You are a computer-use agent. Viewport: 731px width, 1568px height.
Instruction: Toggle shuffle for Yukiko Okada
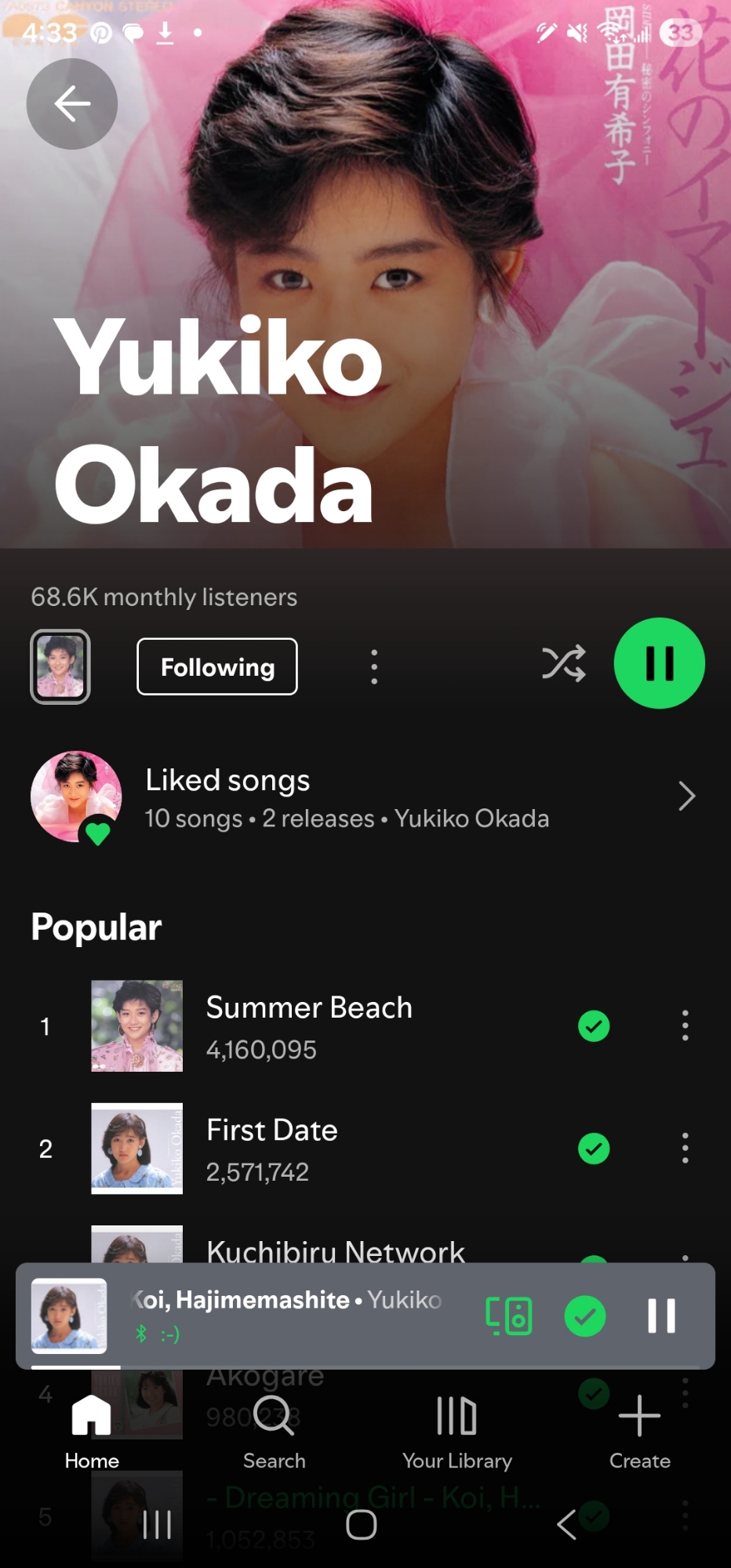click(x=563, y=663)
